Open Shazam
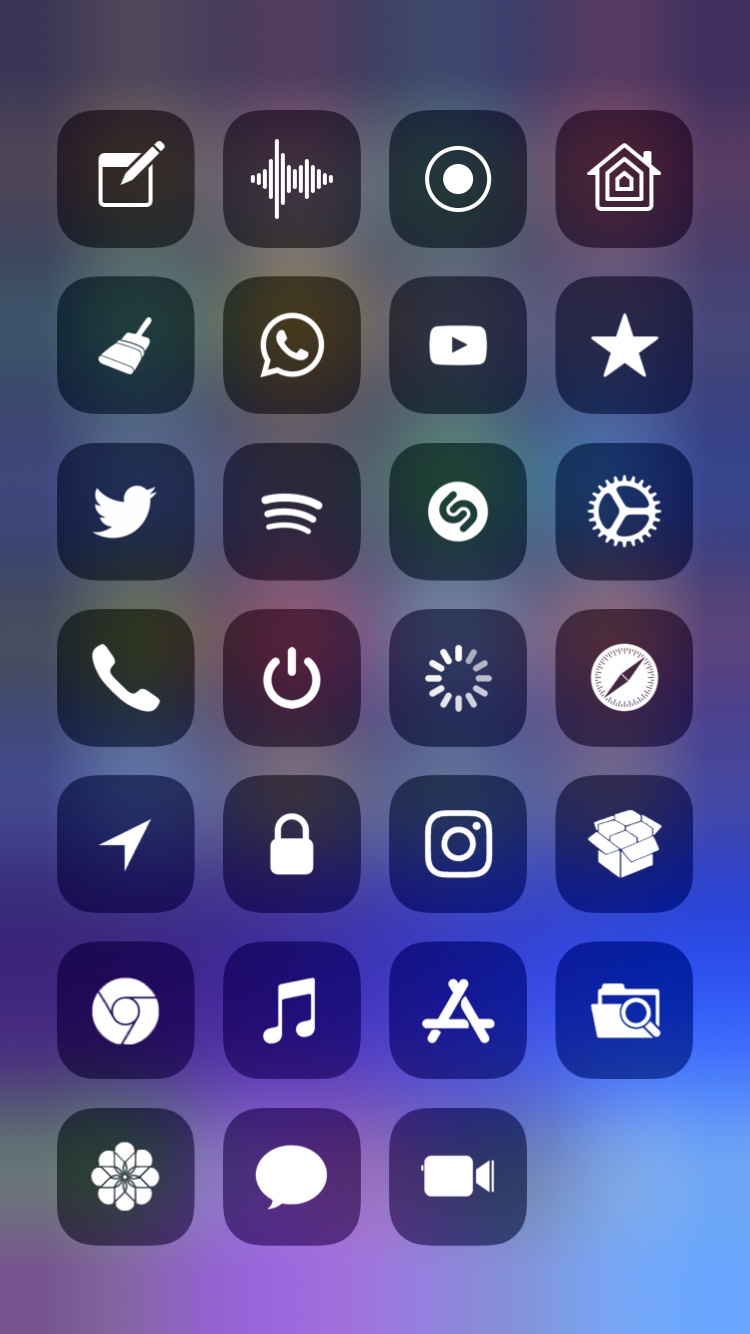 coord(458,511)
